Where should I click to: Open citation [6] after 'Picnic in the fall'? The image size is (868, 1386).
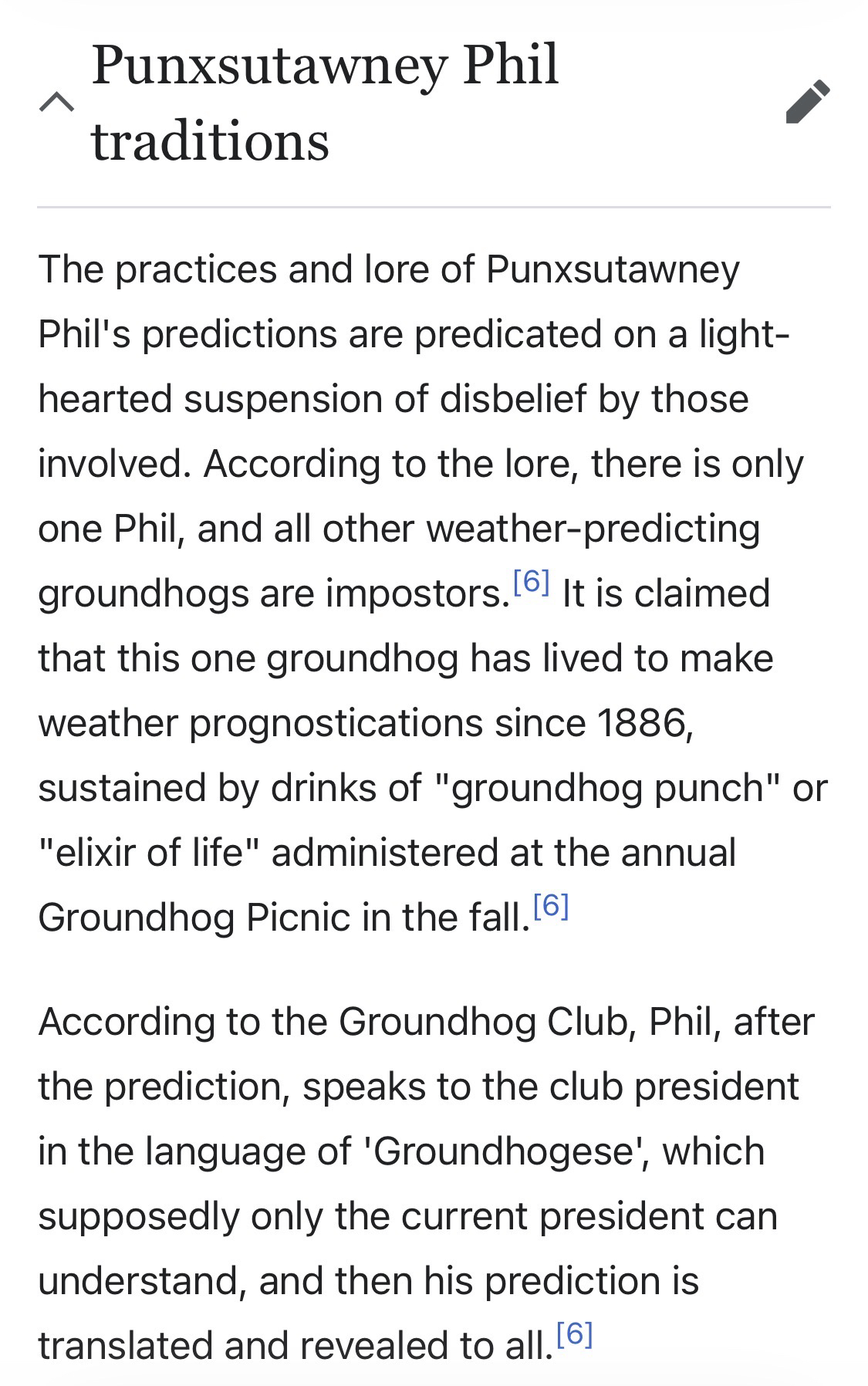click(x=551, y=906)
